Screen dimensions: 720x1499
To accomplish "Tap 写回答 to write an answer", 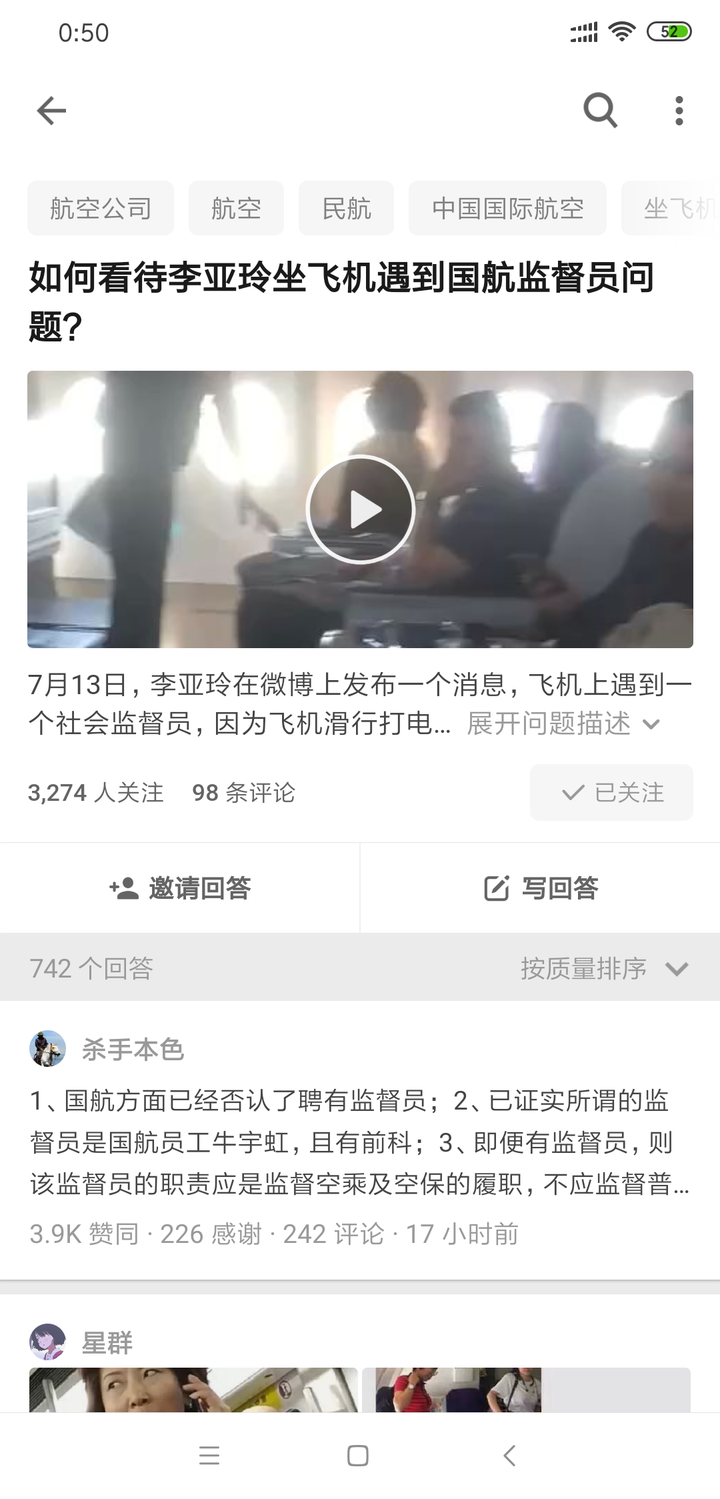I will coord(540,888).
